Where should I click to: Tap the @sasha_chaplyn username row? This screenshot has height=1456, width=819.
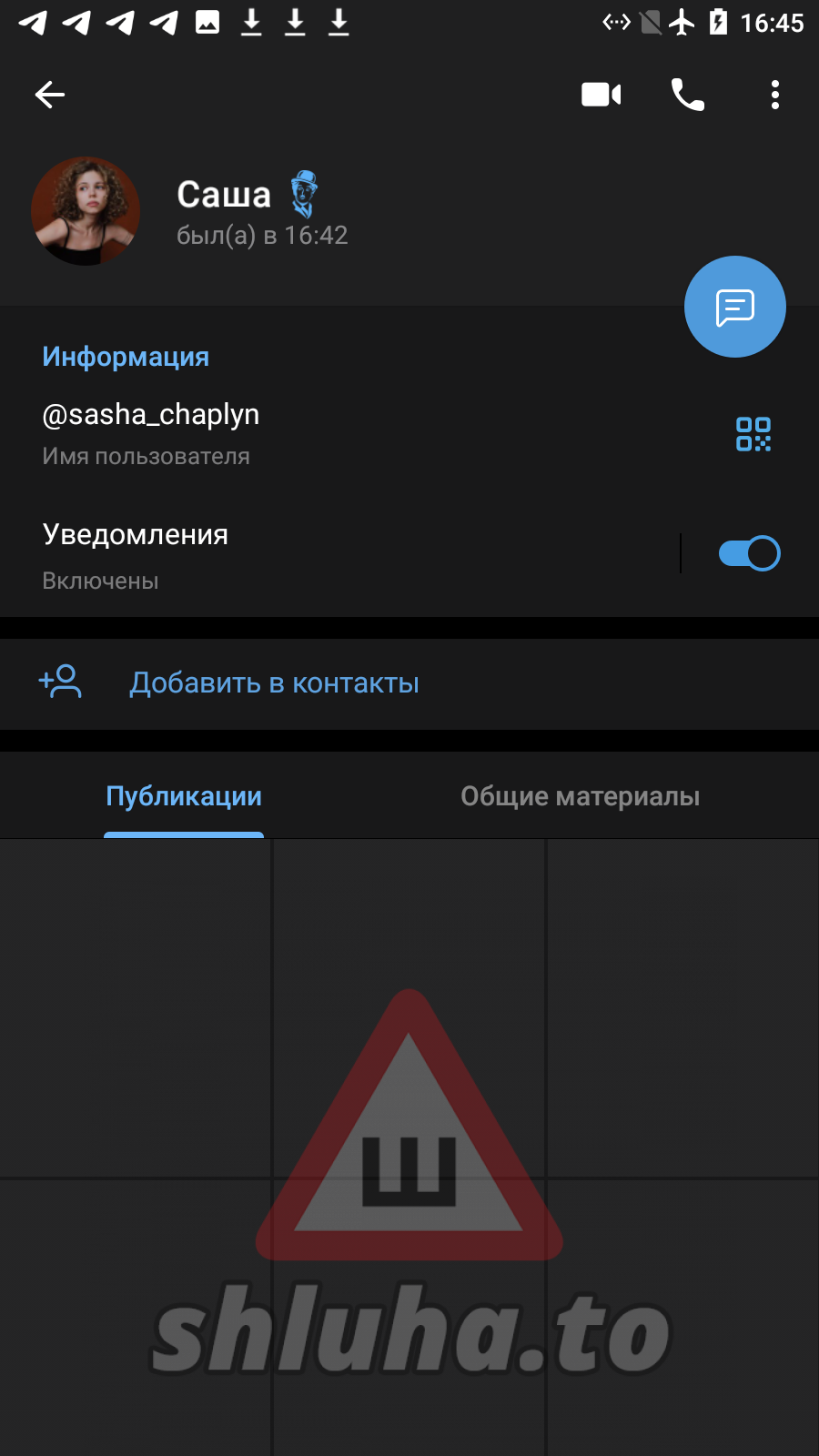pos(273,433)
